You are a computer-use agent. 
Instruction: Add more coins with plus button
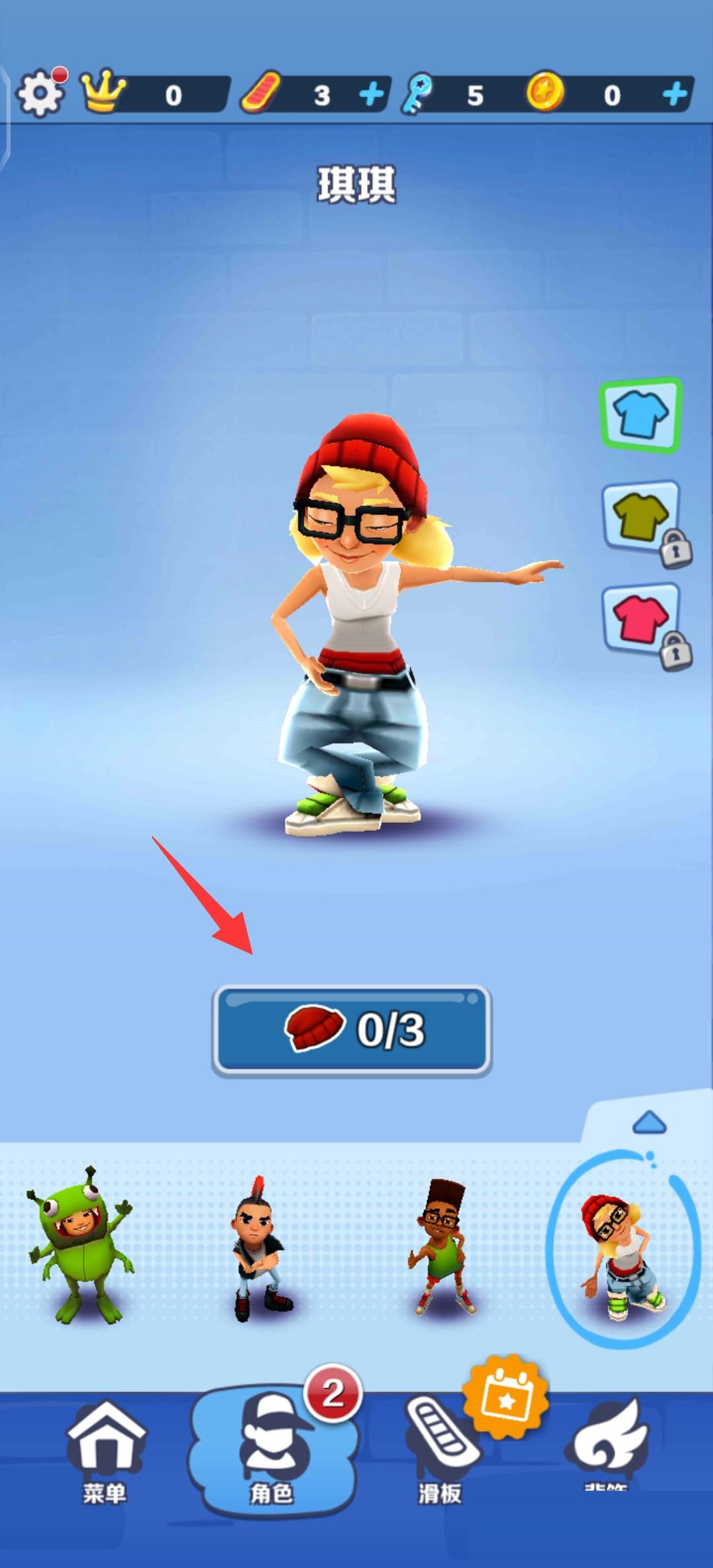[x=675, y=94]
